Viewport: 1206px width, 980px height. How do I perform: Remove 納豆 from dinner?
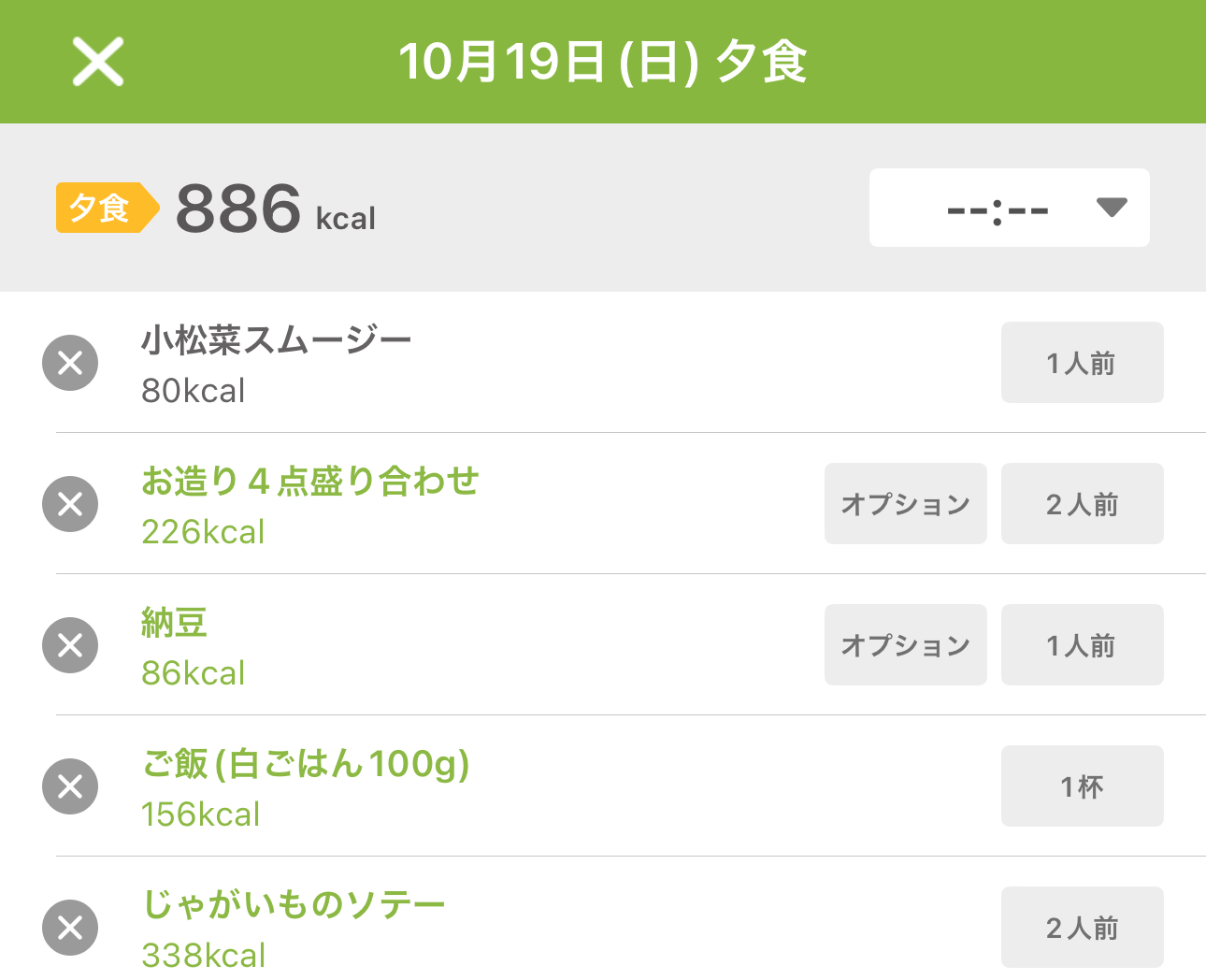[x=70, y=645]
